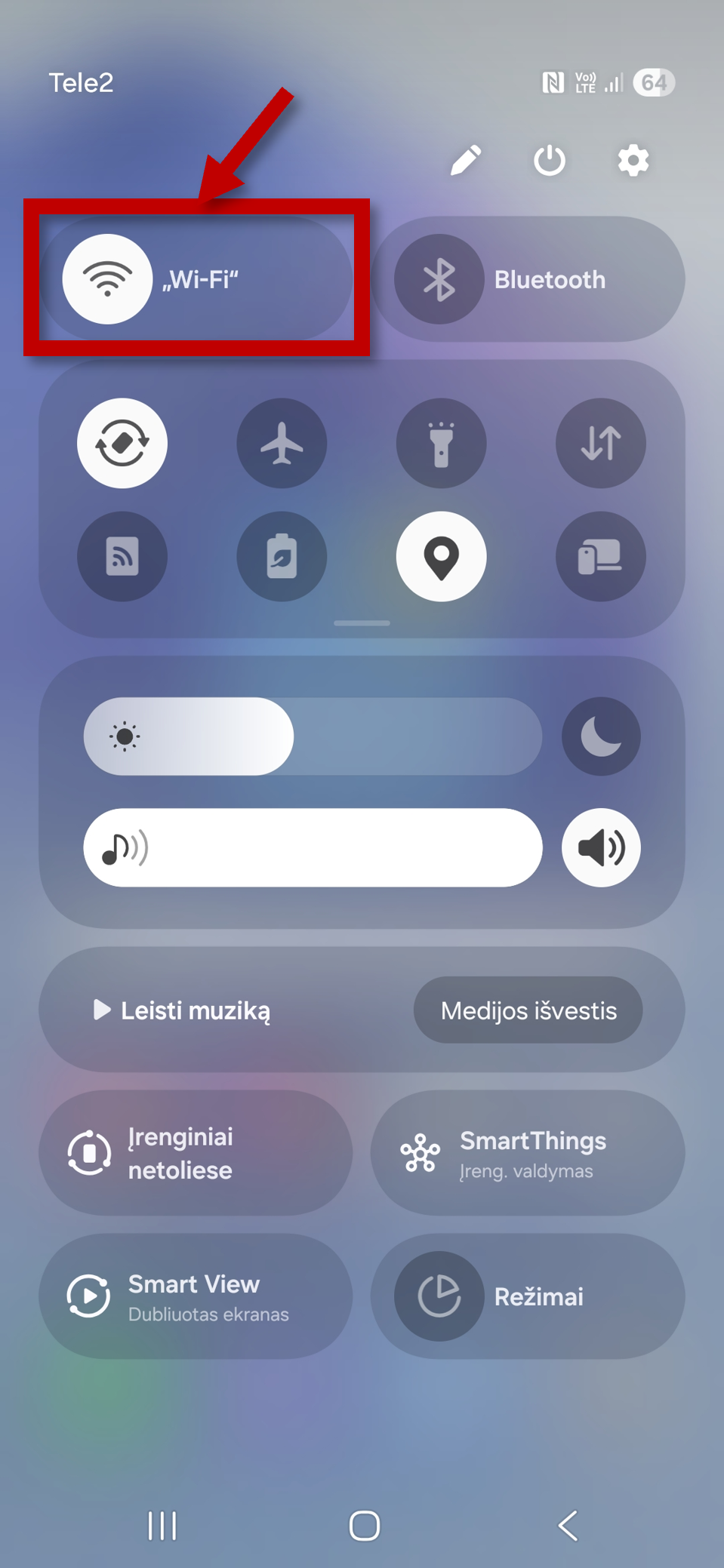
Task: Disable auto-rotate screen
Action: [122, 443]
